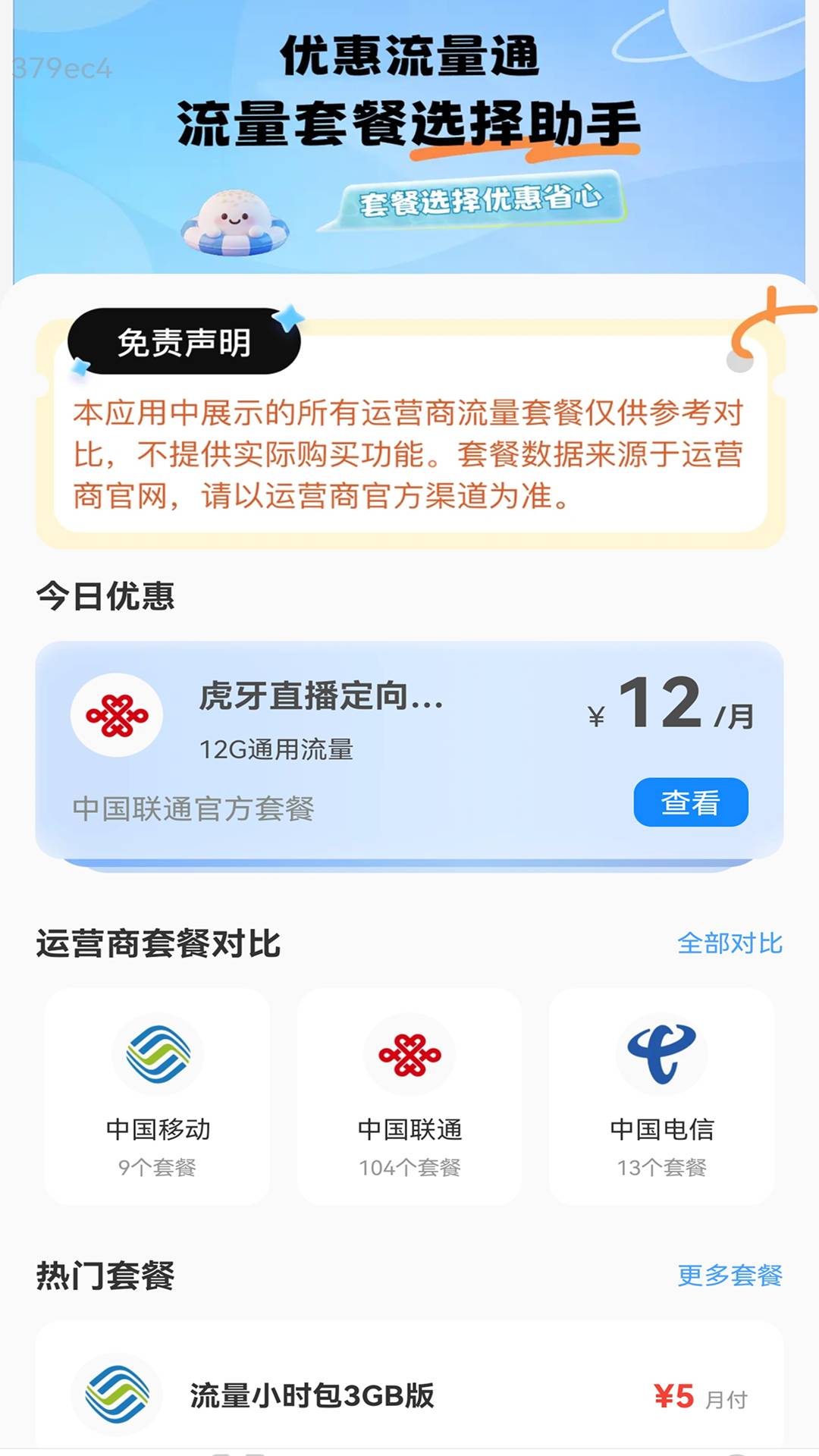819x1456 pixels.
Task: Tap the 12G通用流量 description text
Action: [x=277, y=752]
